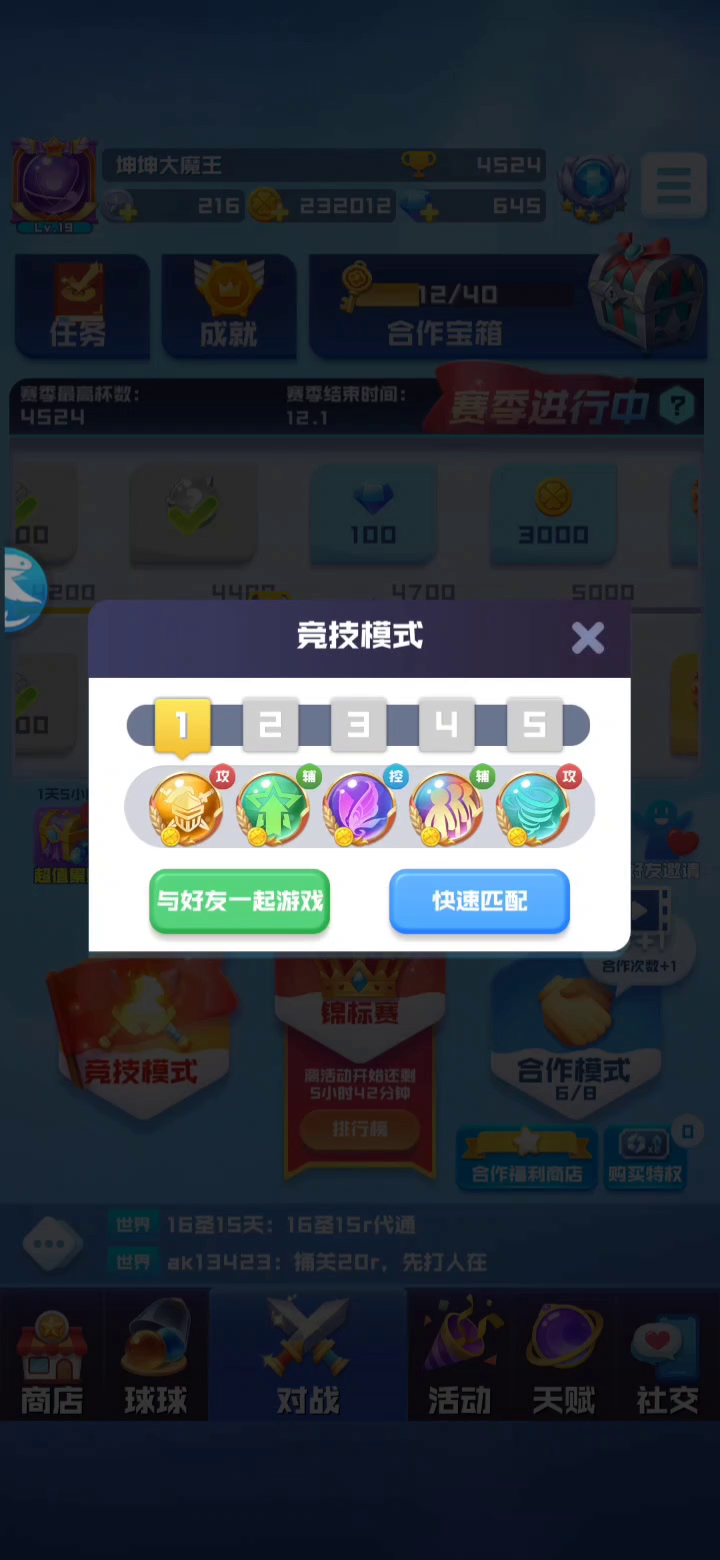720x1560 pixels.
Task: Select lineup slot 1
Action: (182, 725)
